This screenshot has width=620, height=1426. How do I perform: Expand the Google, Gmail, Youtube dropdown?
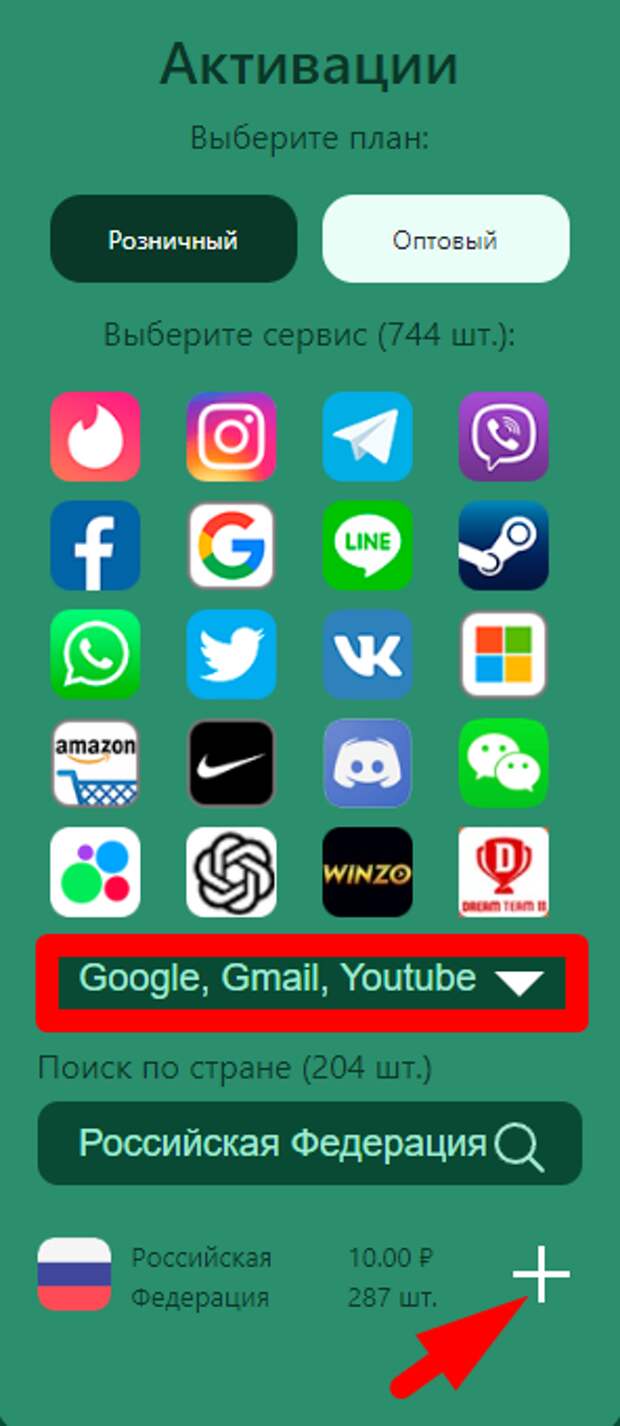click(311, 981)
